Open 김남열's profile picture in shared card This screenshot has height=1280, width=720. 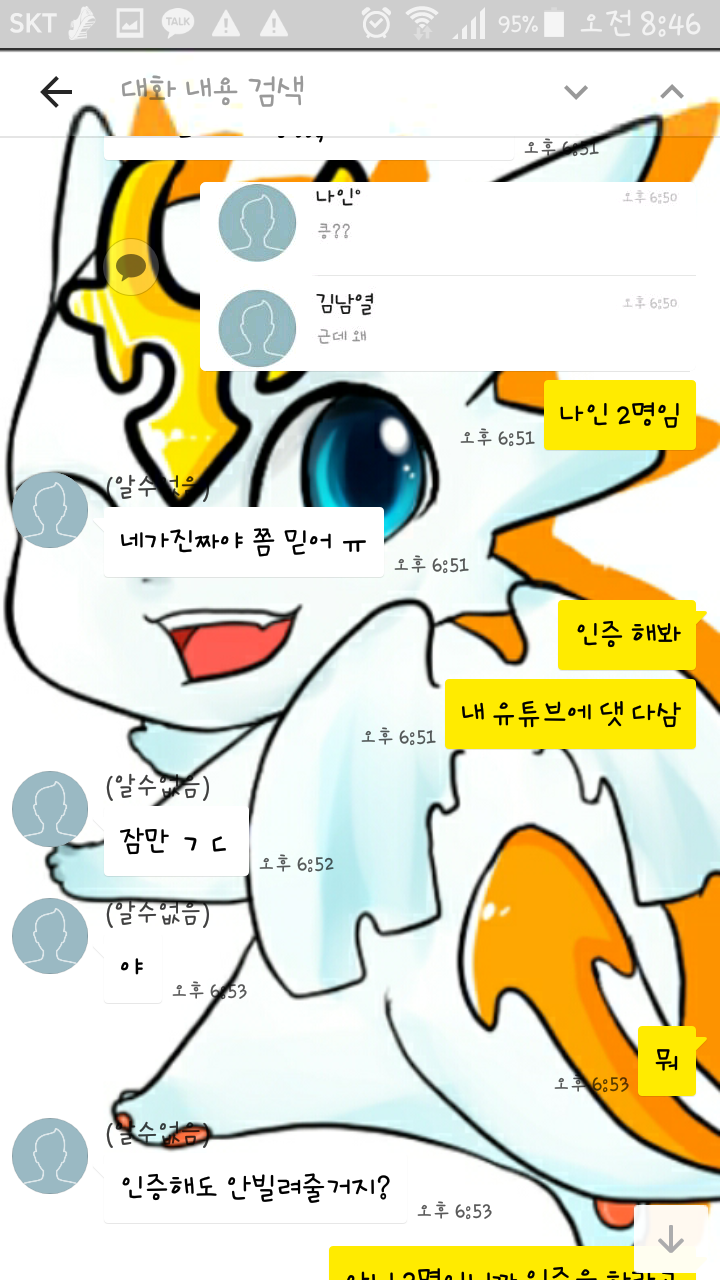tap(257, 328)
